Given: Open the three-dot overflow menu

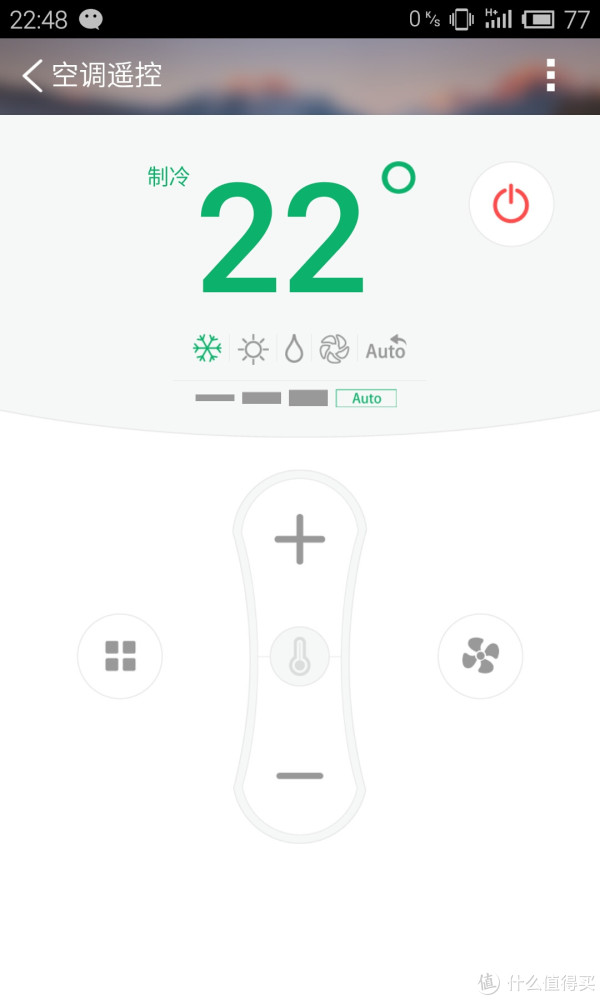Looking at the screenshot, I should (551, 75).
